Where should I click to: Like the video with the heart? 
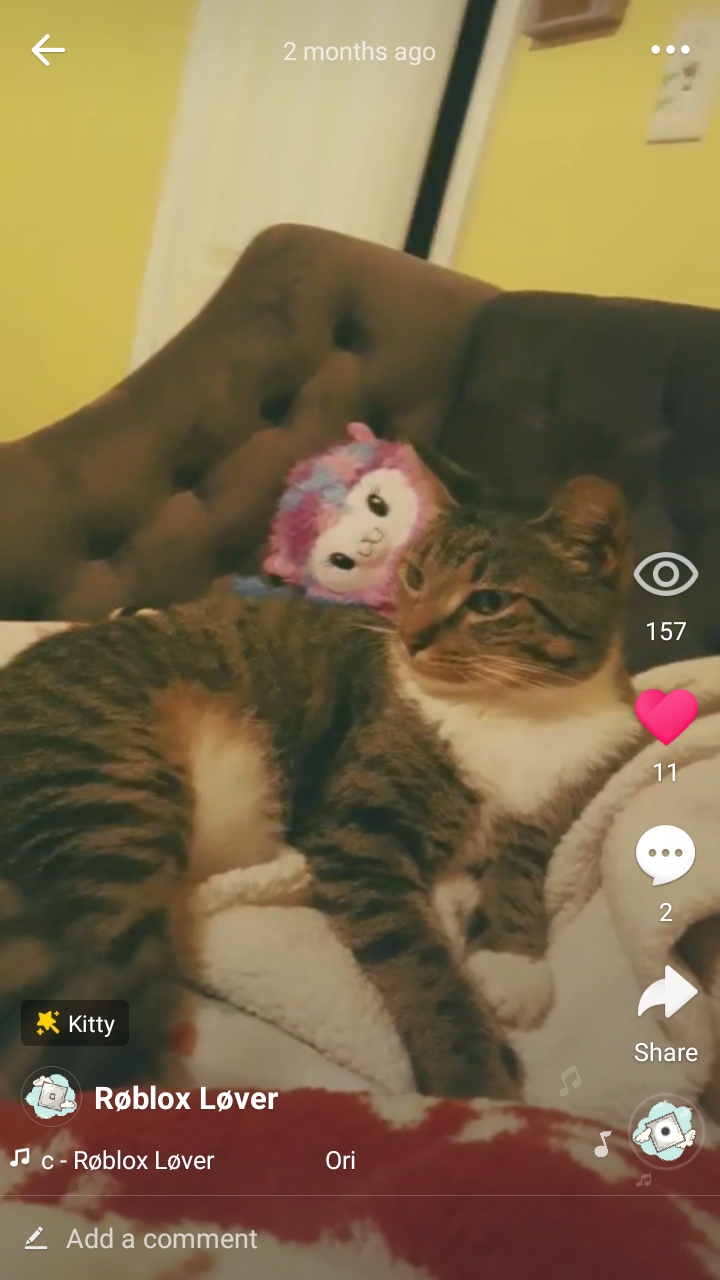point(666,717)
